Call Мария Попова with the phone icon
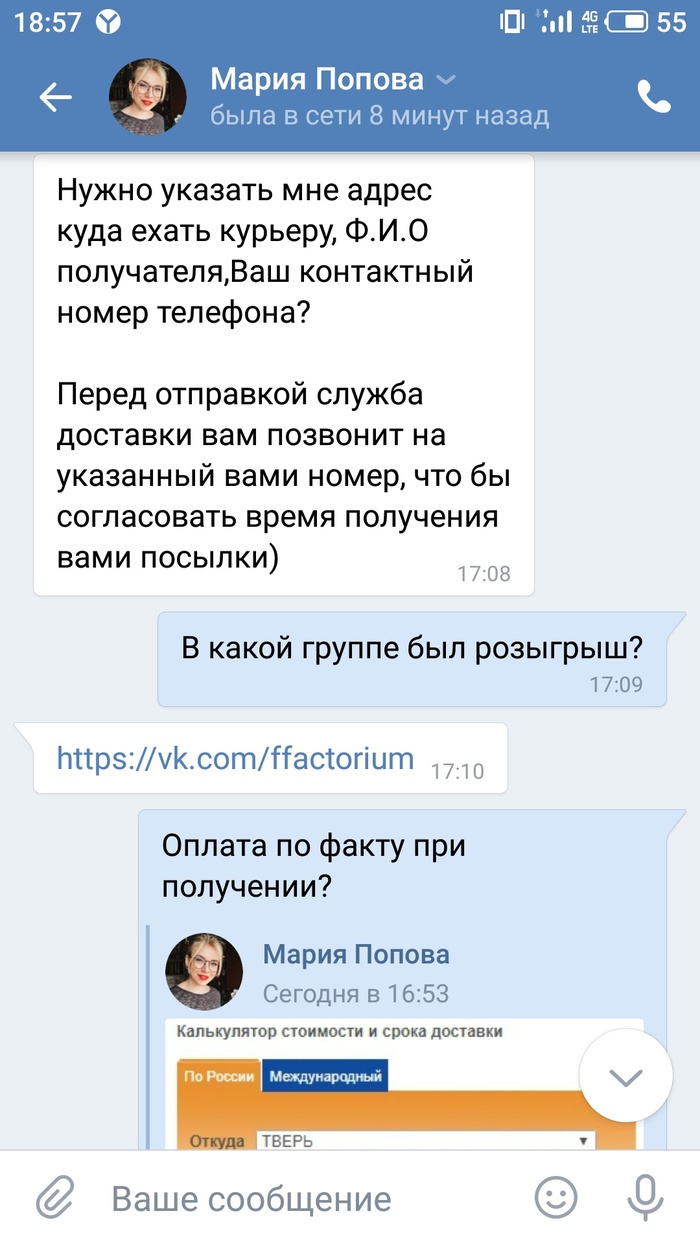Screen dimensions: 700x1244 click(653, 97)
